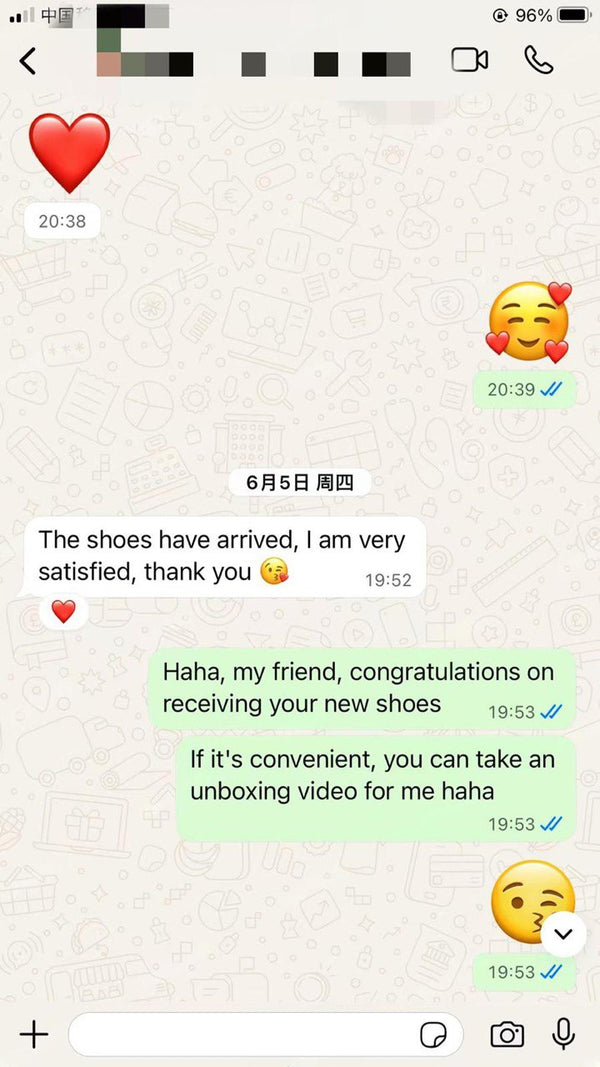Open the camera

click(507, 1034)
